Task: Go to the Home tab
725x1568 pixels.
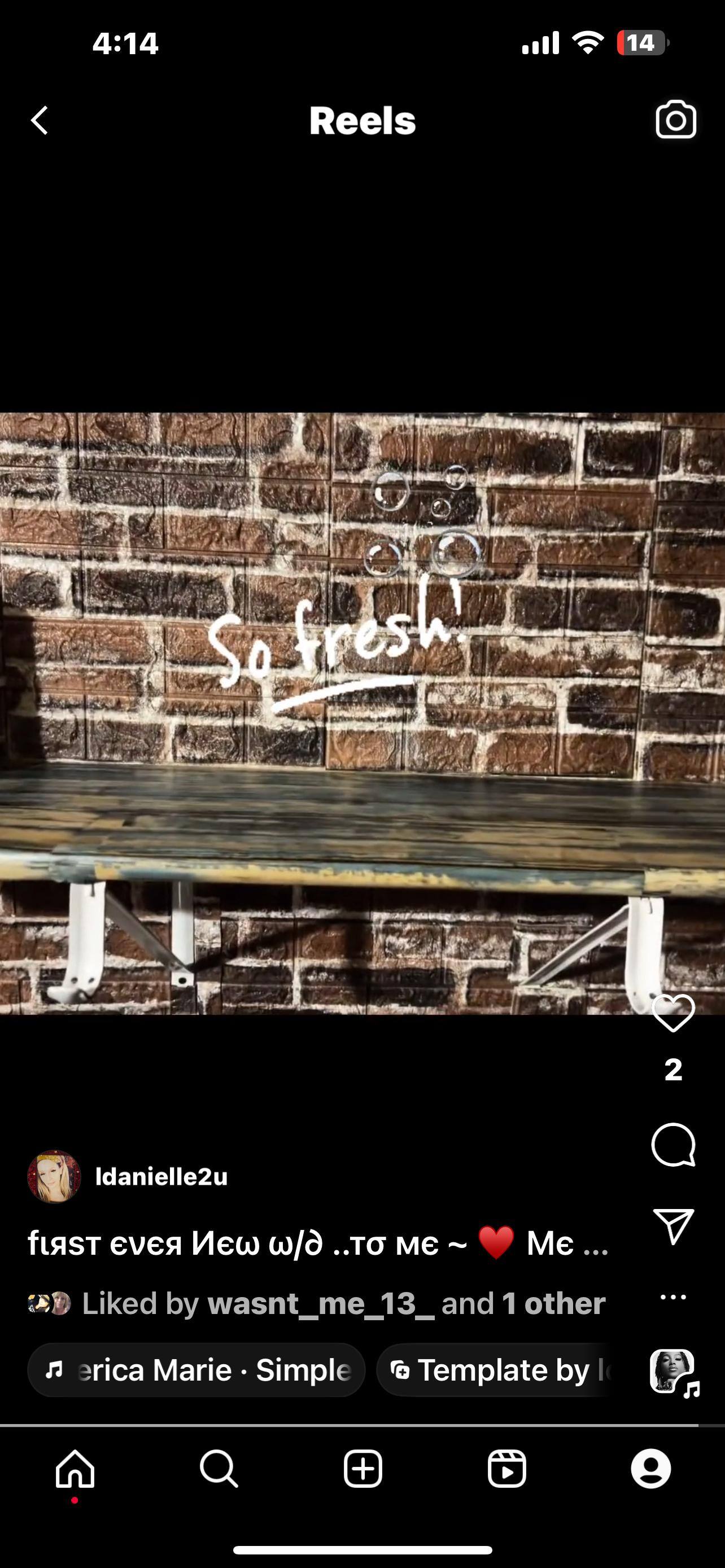Action: click(75, 1469)
